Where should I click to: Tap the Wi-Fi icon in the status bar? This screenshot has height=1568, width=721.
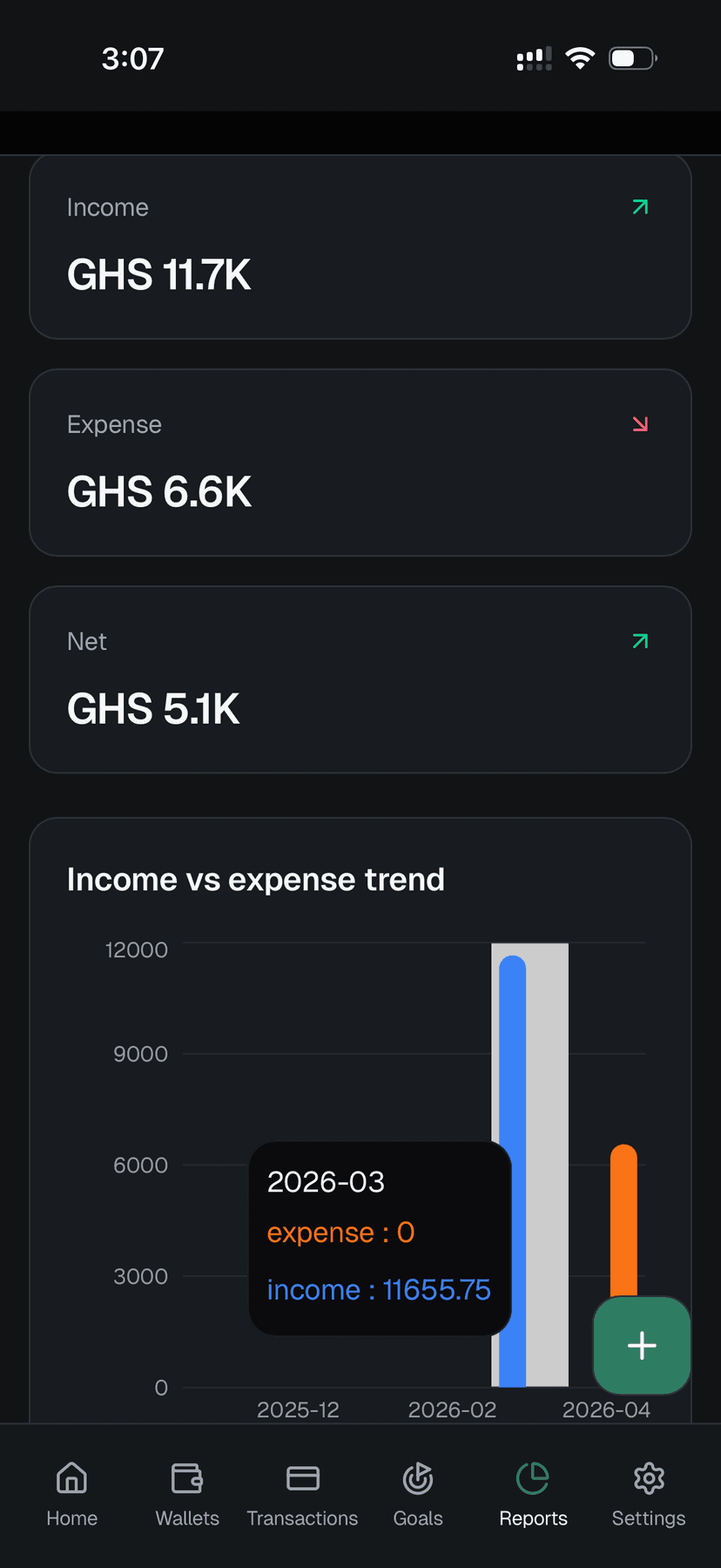click(x=580, y=58)
